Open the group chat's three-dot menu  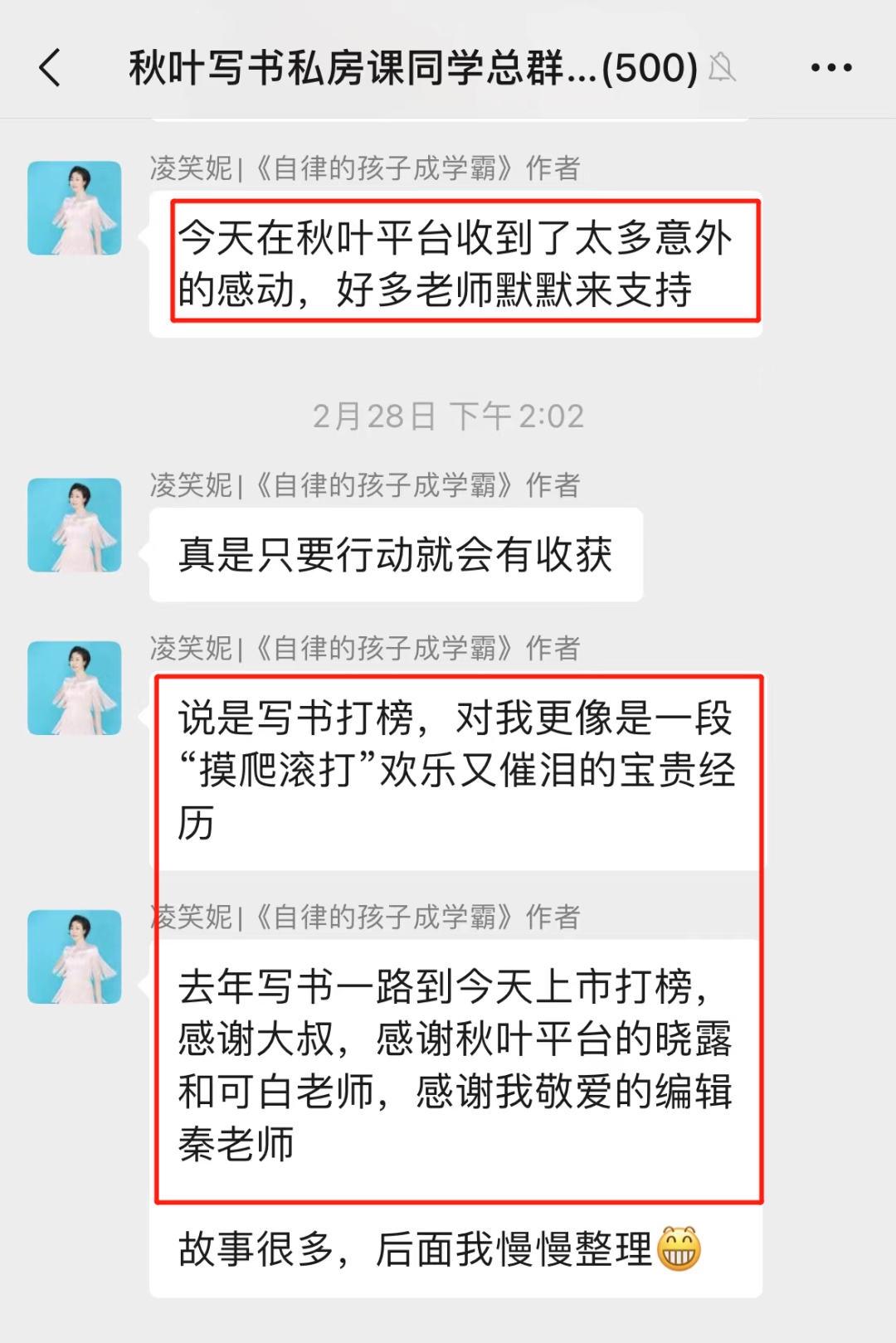click(x=831, y=67)
